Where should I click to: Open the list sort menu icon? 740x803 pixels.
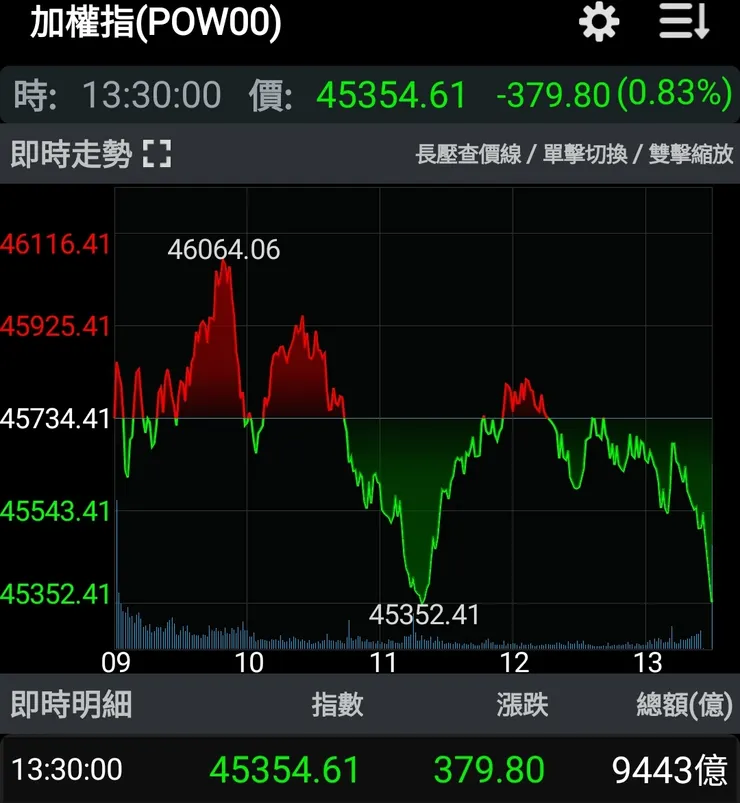pos(684,21)
